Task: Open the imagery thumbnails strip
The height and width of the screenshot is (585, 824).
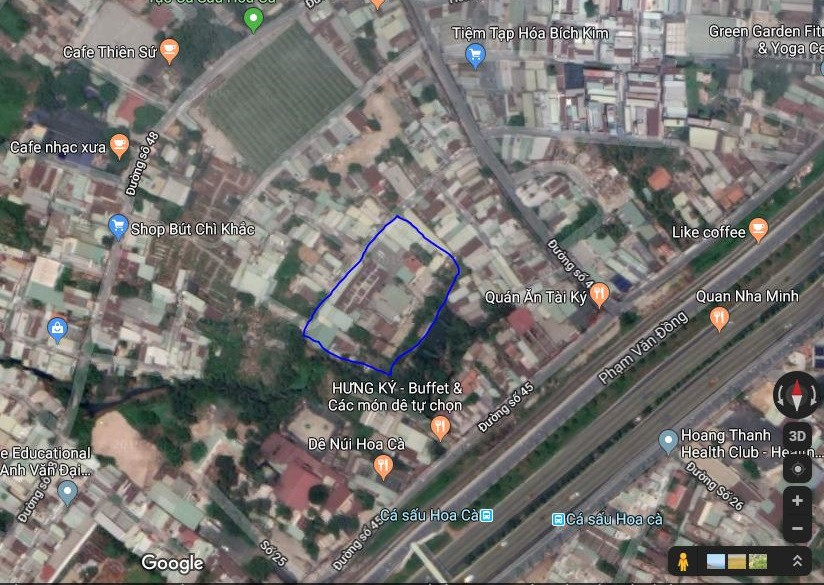Action: pos(737,561)
